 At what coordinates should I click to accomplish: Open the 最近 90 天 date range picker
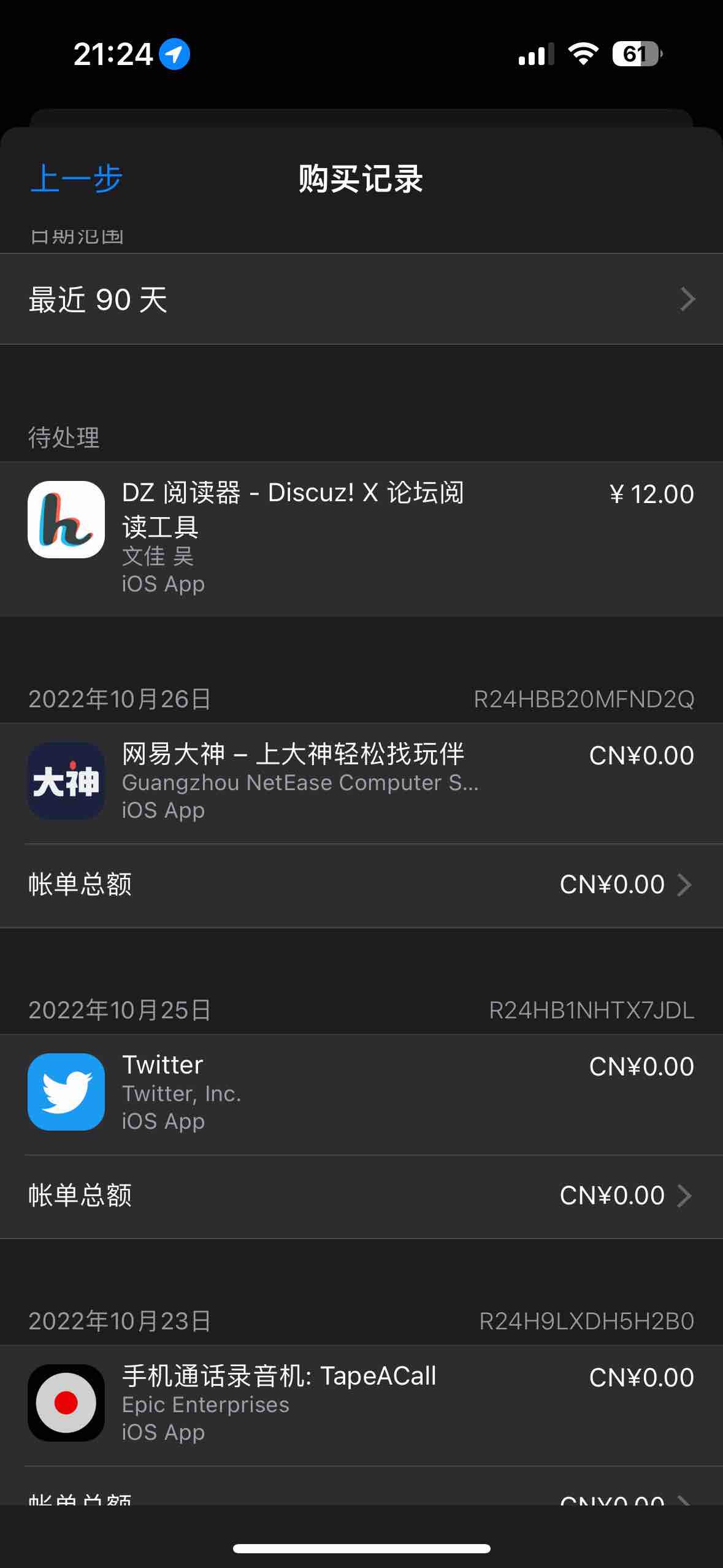point(361,299)
